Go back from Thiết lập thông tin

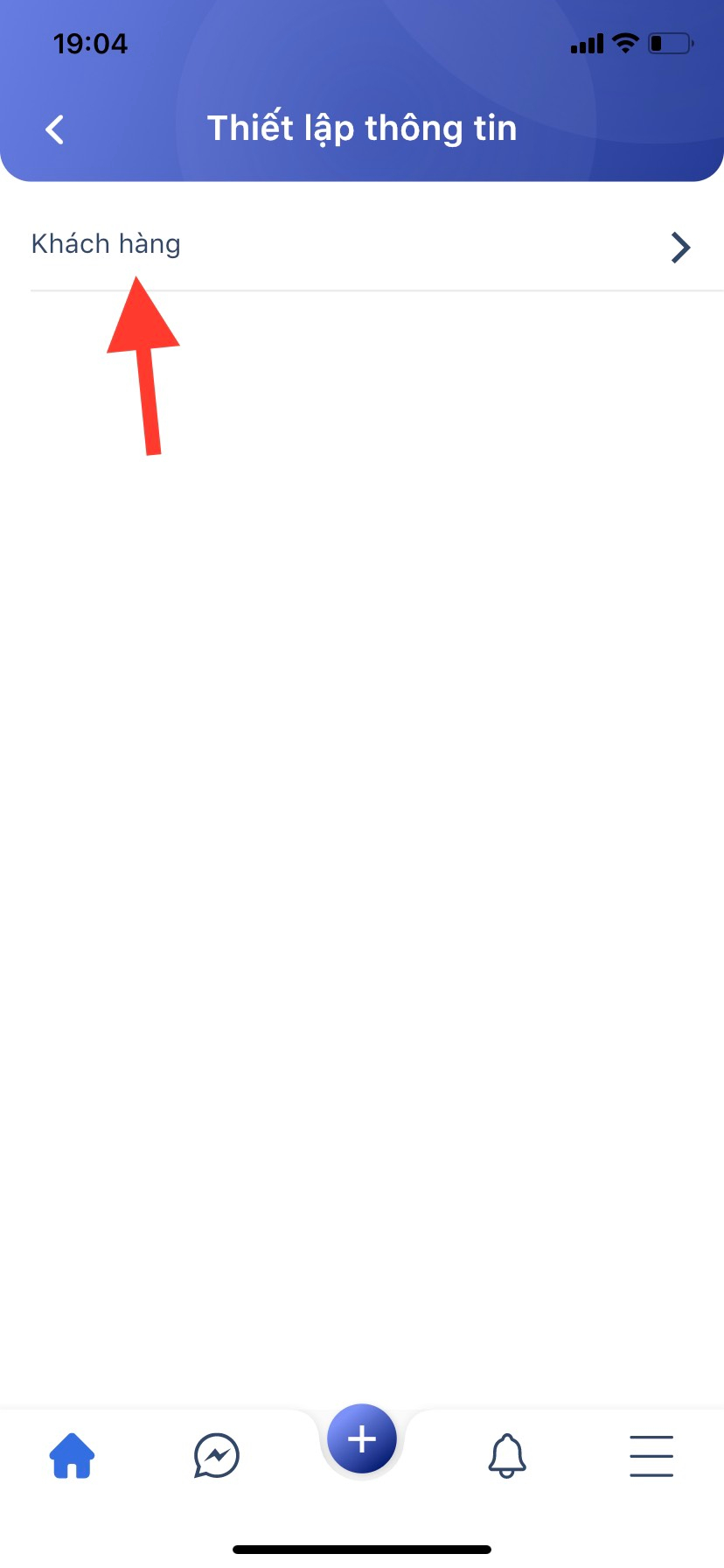pyautogui.click(x=55, y=129)
